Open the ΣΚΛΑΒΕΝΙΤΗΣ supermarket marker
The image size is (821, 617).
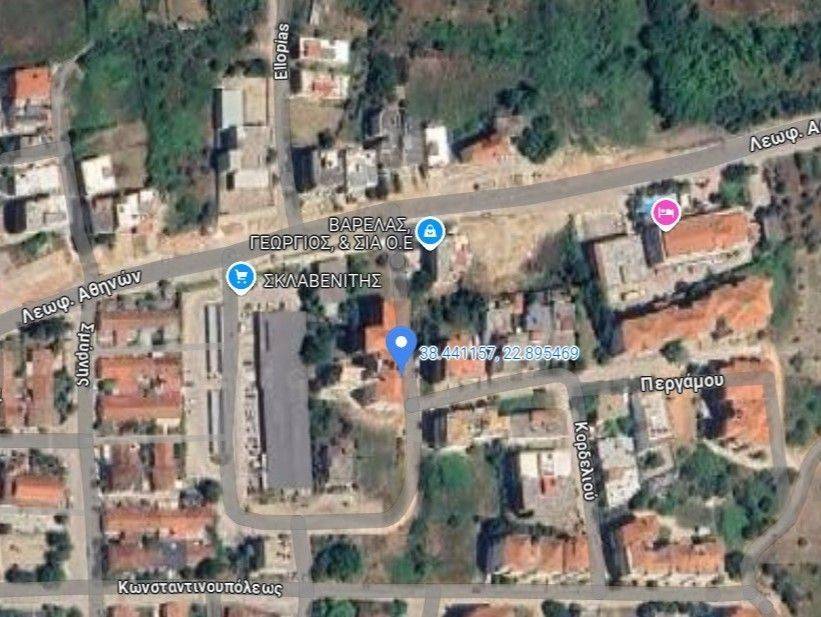coord(240,276)
